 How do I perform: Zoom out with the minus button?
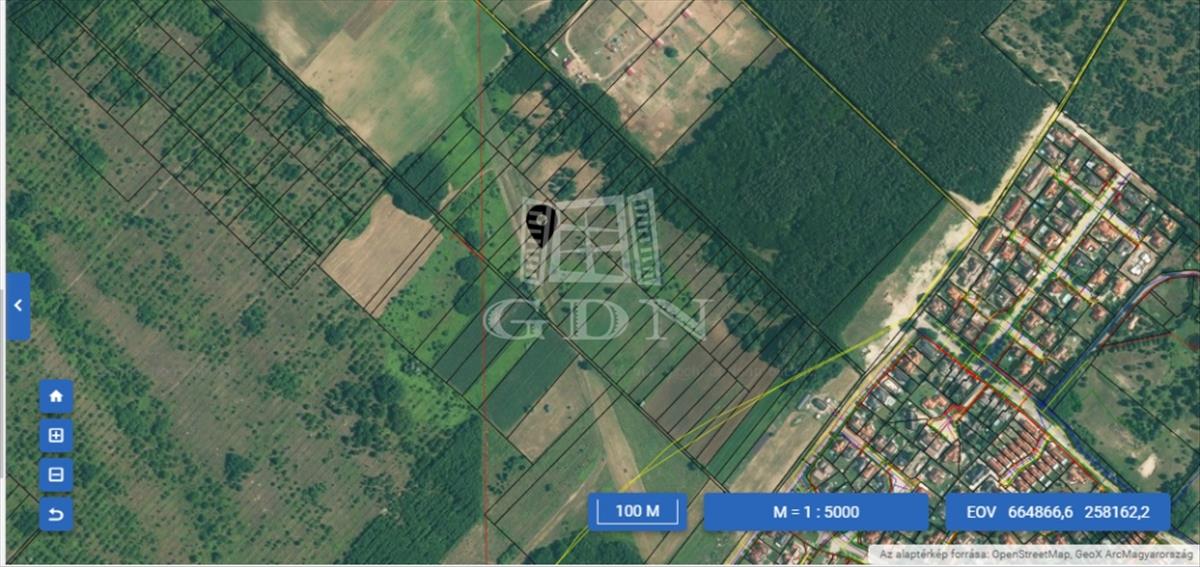pos(56,475)
